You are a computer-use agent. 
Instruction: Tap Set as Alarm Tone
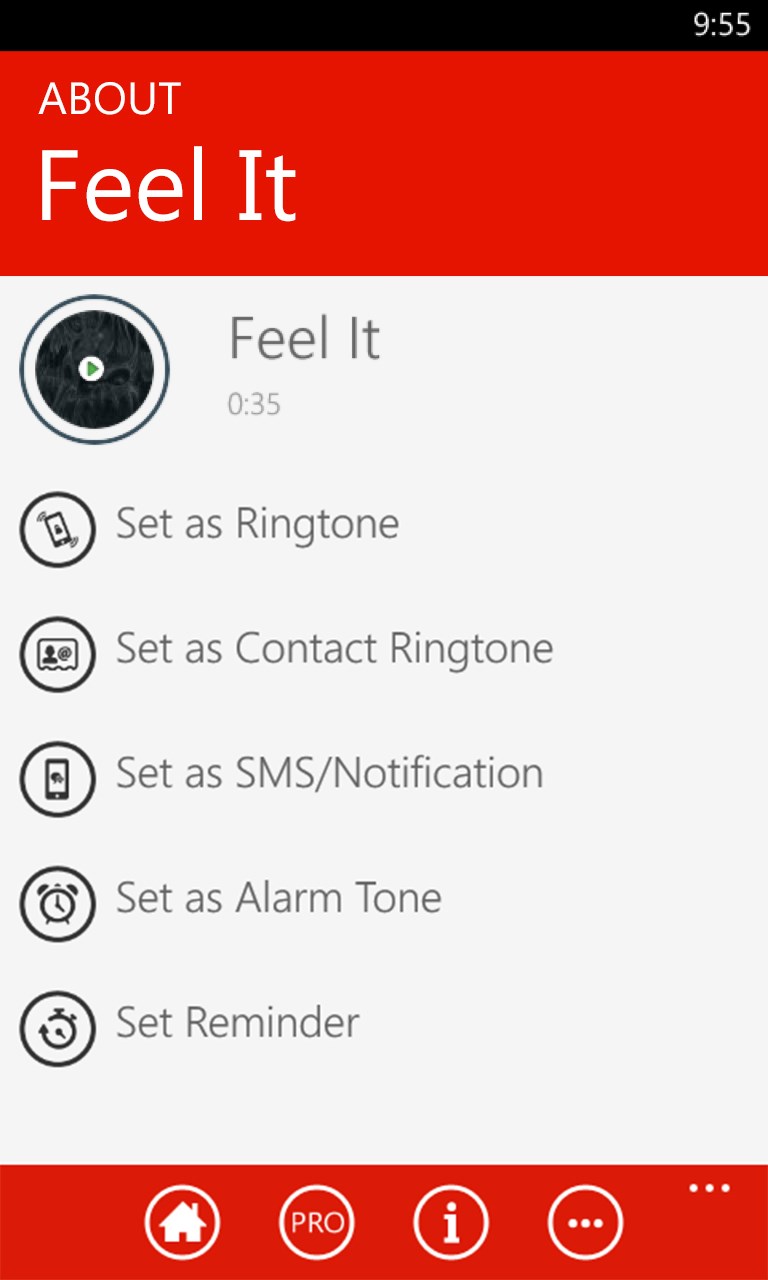click(x=278, y=899)
